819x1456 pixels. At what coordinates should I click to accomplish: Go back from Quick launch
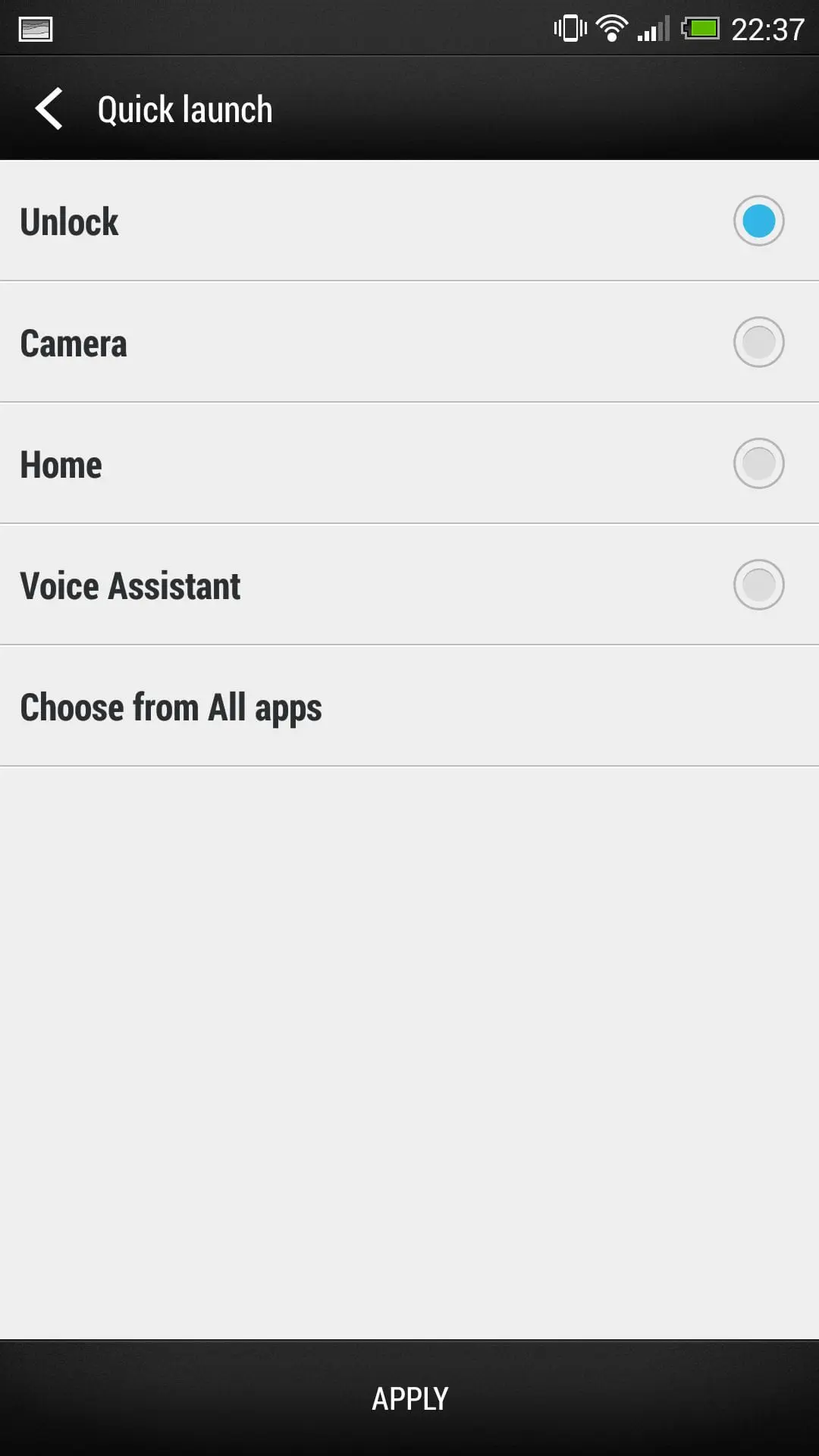tap(49, 109)
